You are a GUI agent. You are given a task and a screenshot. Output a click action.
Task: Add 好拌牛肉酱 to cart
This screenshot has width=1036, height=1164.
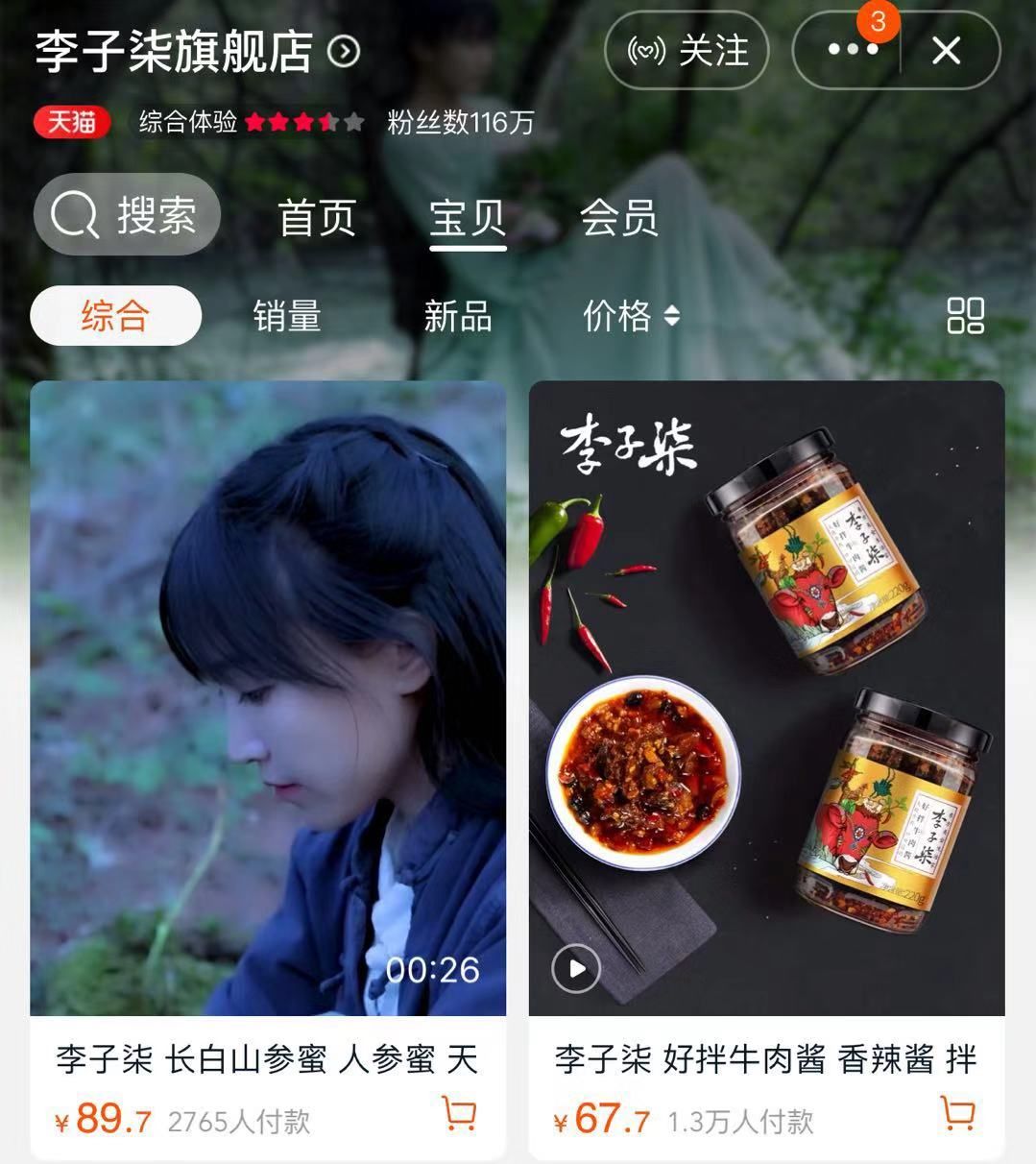[x=958, y=1114]
